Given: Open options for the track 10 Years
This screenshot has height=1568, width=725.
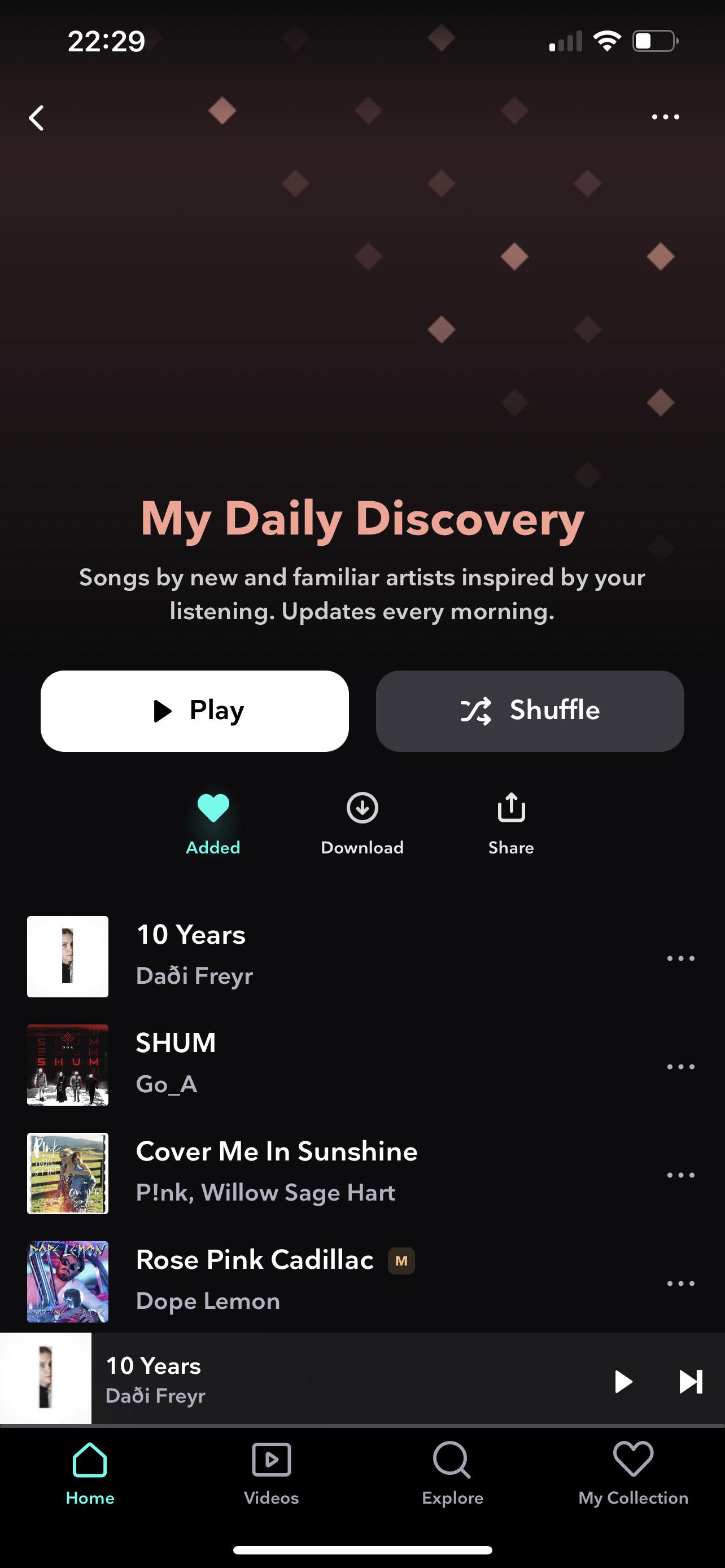Looking at the screenshot, I should [680, 957].
